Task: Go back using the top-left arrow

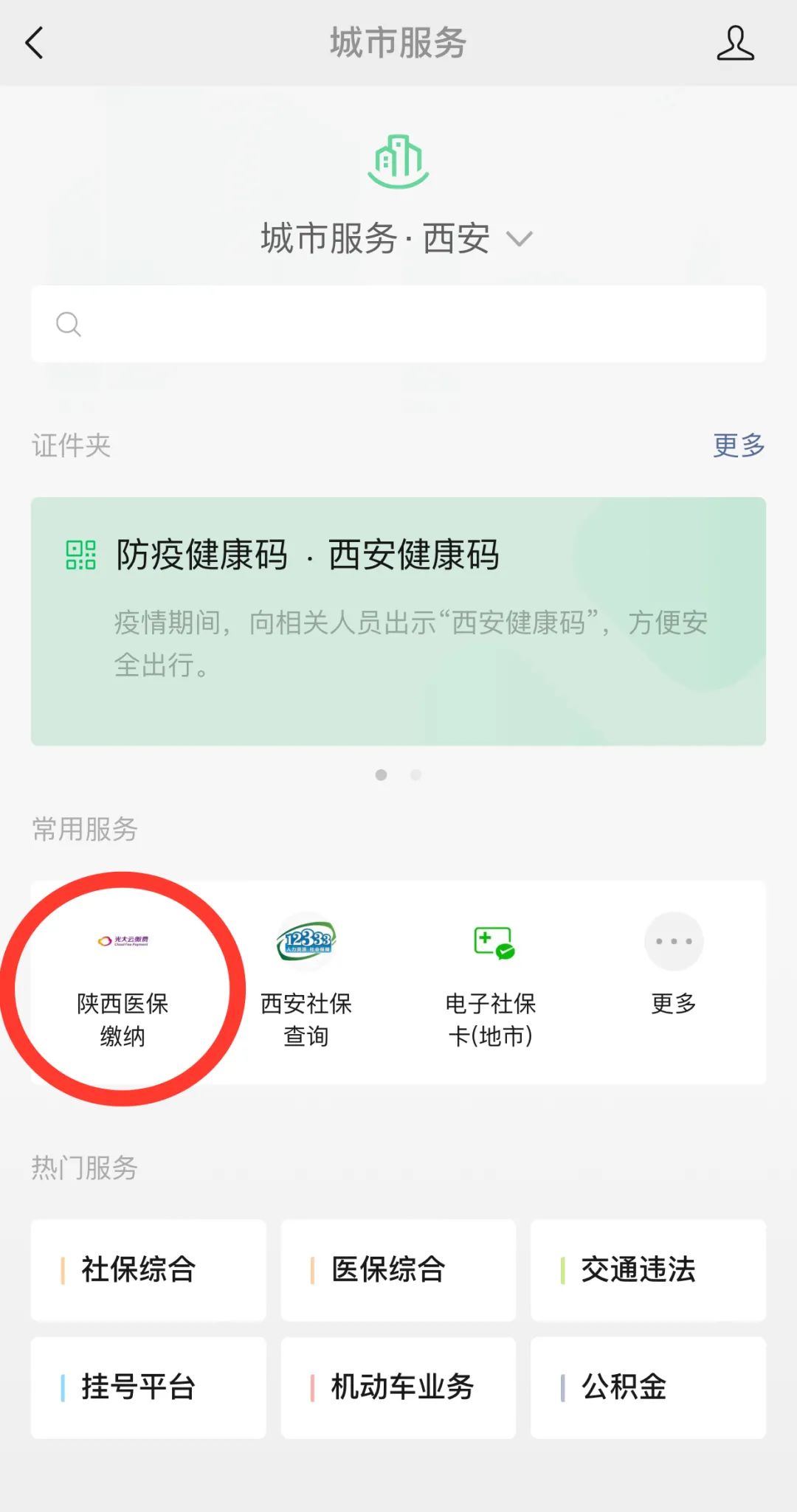Action: 35,43
